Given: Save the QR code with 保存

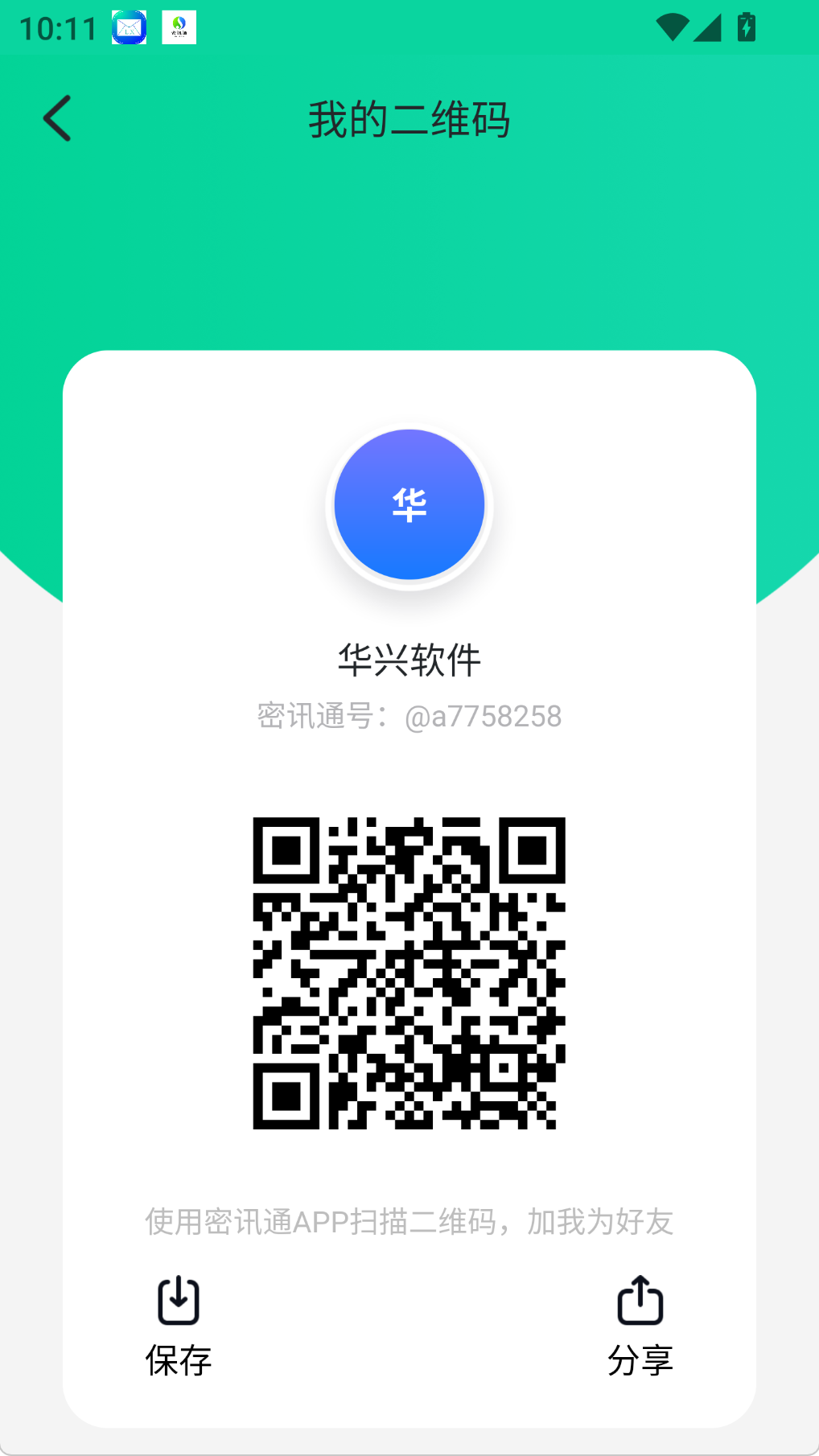Looking at the screenshot, I should point(178,1326).
